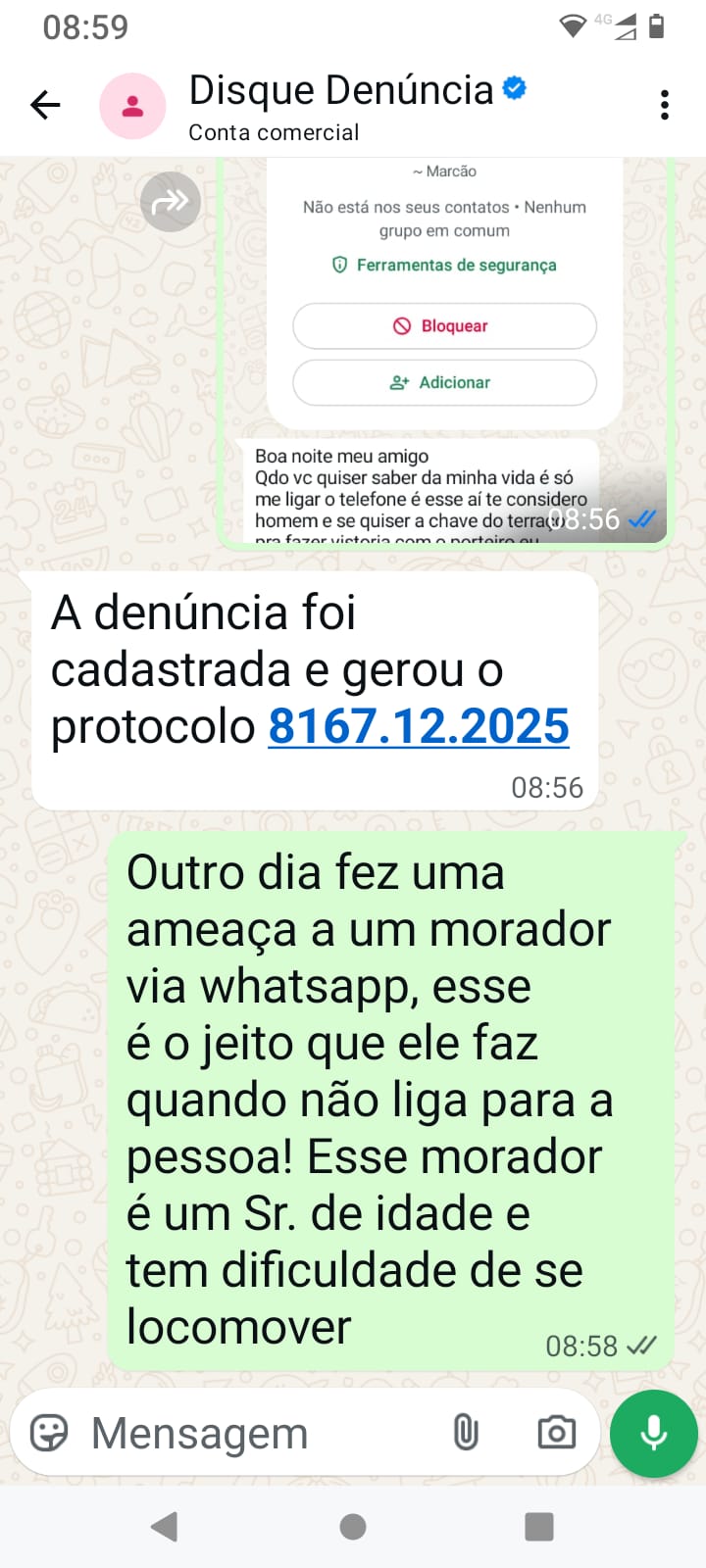Open recent apps from navigation bar
The height and width of the screenshot is (1568, 706).
pos(538,1526)
